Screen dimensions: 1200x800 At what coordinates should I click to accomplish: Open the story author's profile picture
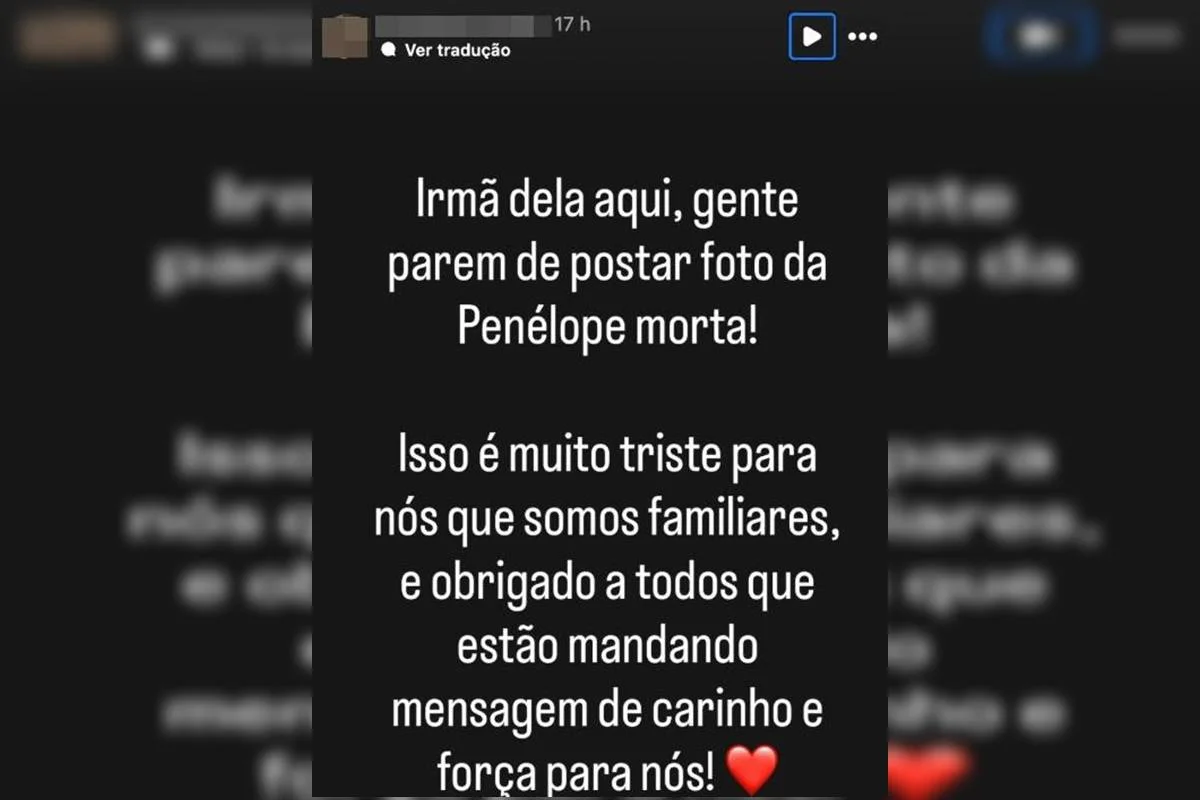[x=345, y=37]
